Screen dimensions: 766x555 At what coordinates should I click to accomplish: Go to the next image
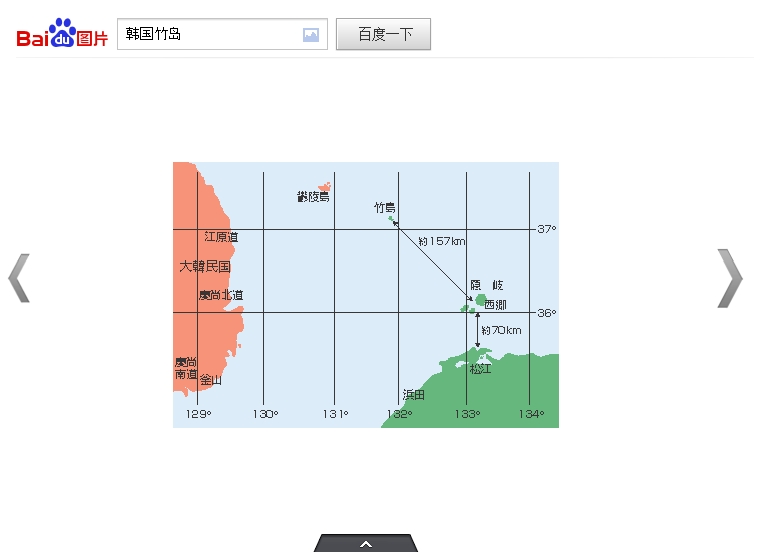(730, 278)
